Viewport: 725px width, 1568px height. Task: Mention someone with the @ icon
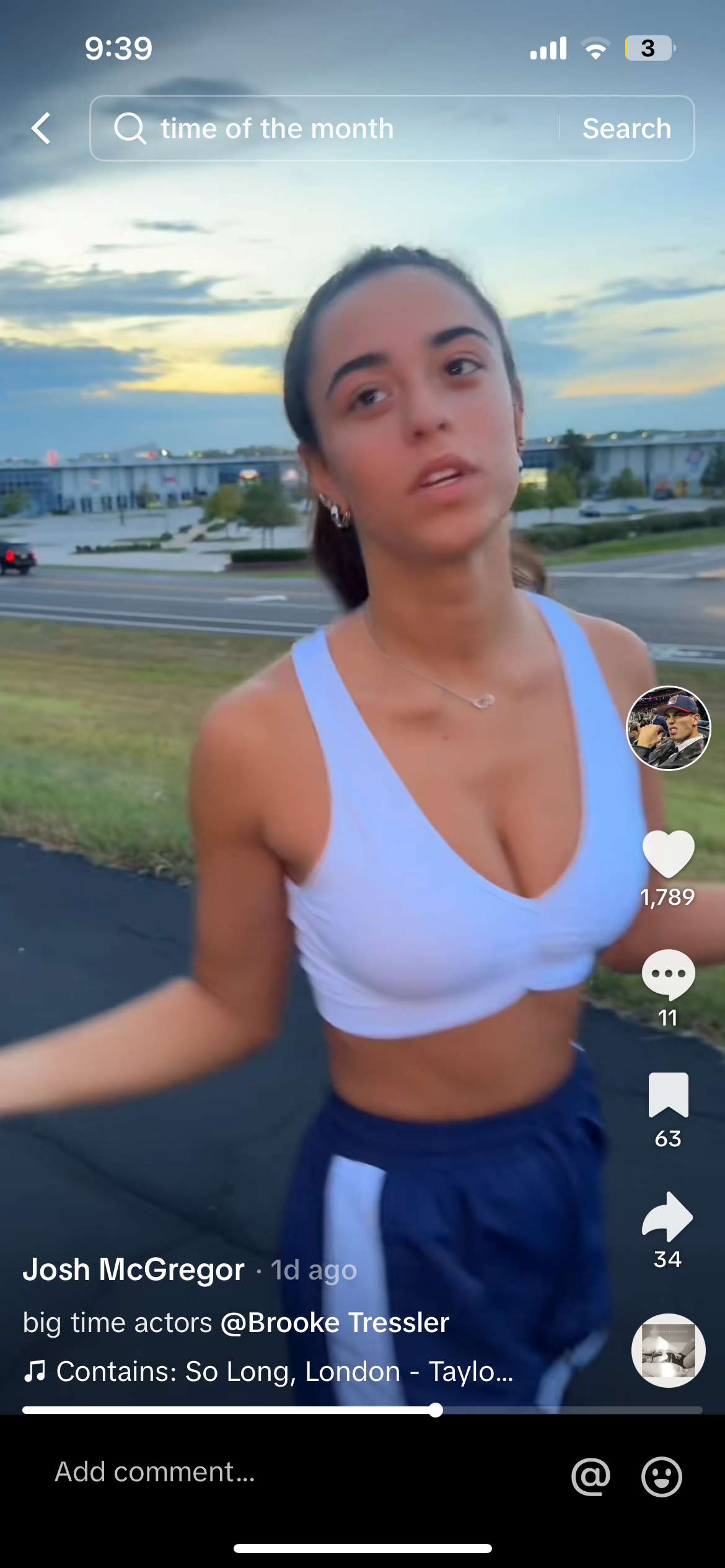pos(591,1476)
